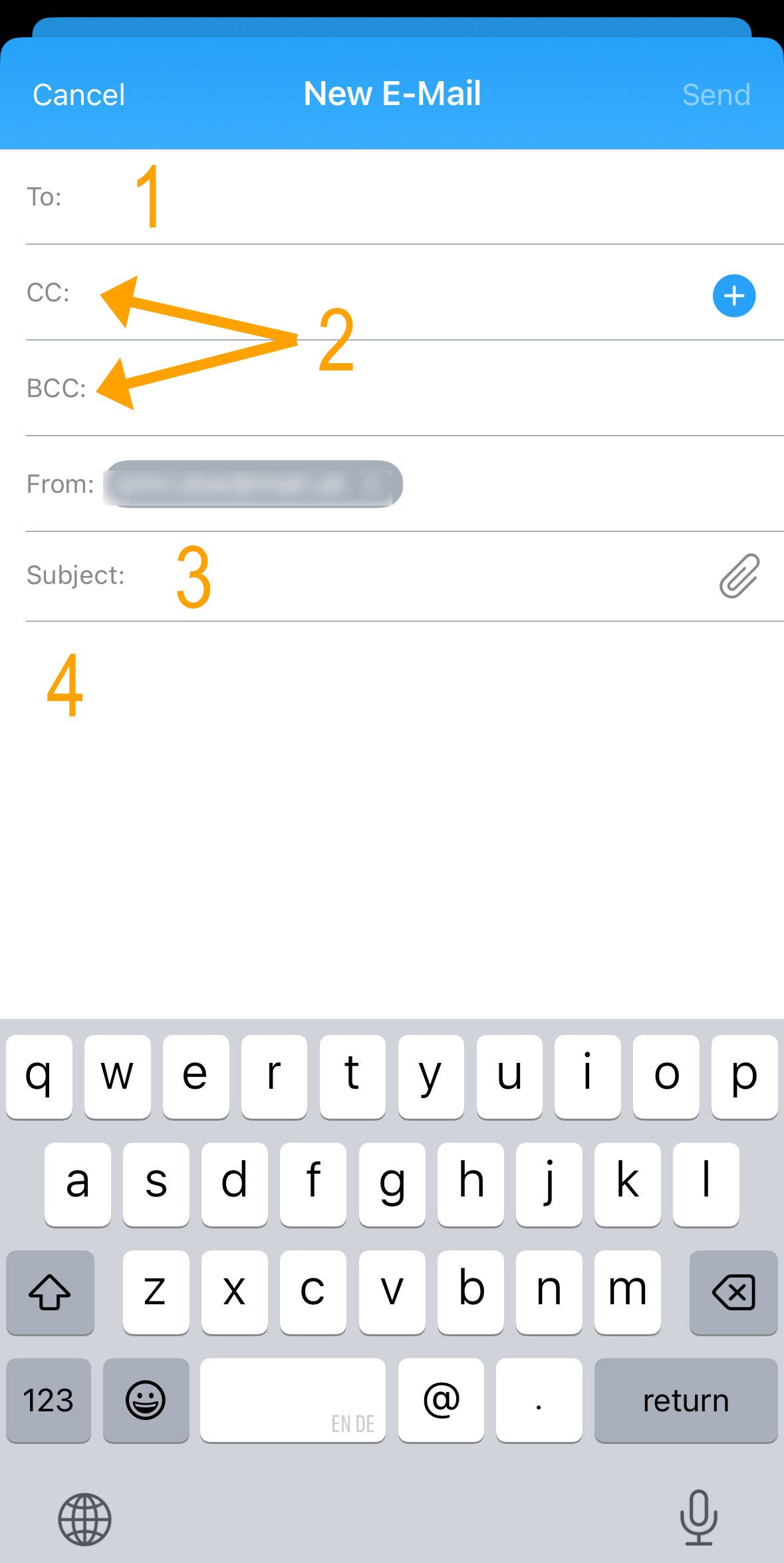The height and width of the screenshot is (1563, 784).
Task: Change the From sender address
Action: (253, 484)
